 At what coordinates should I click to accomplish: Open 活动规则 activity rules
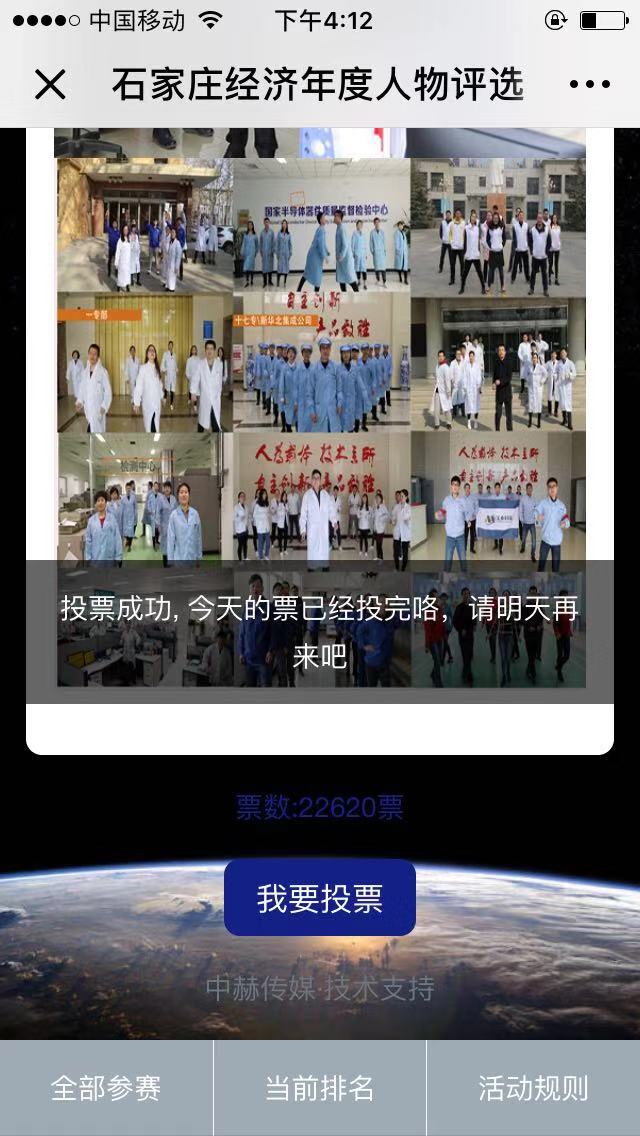point(533,1088)
